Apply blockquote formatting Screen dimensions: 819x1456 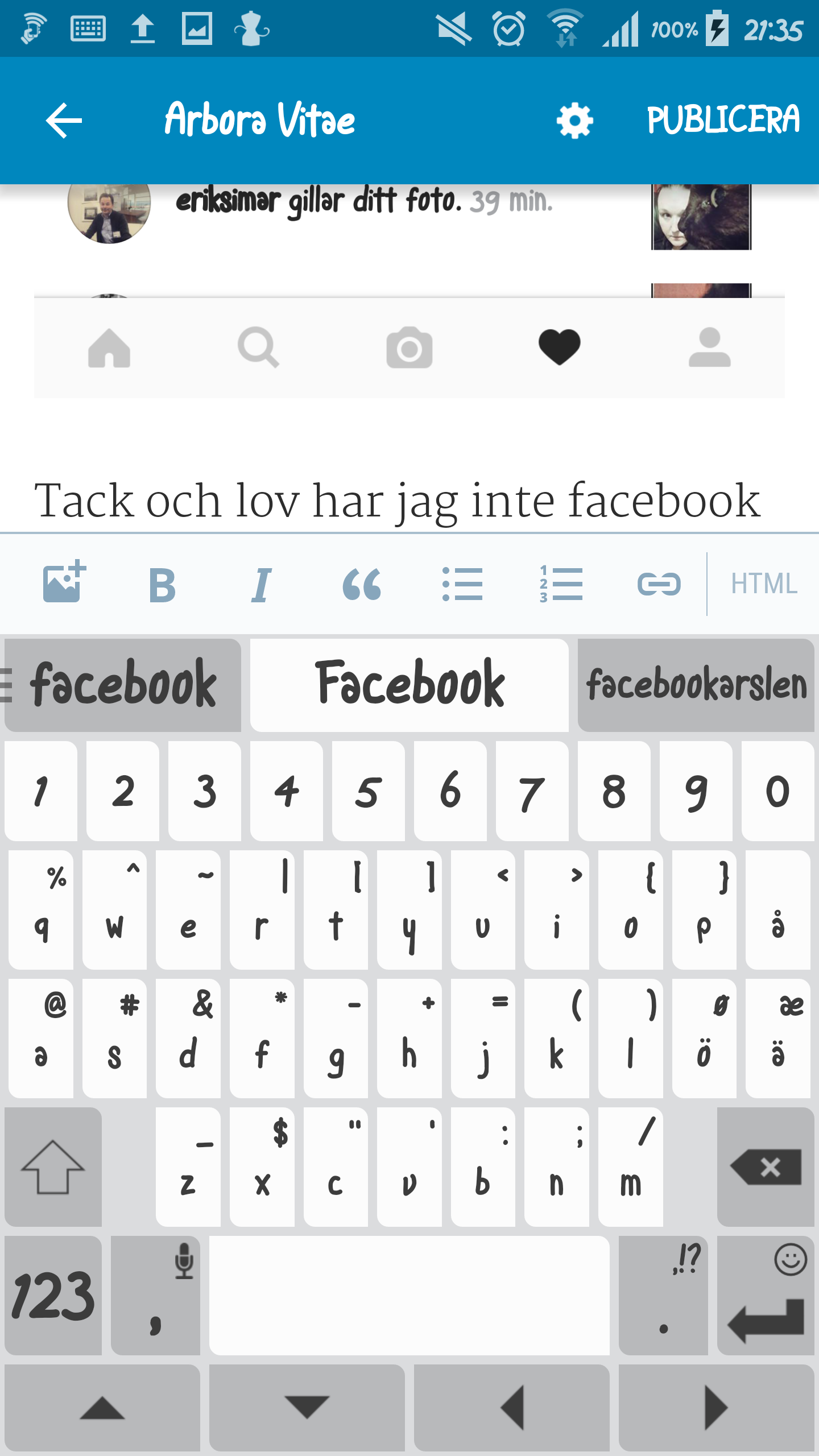[x=362, y=585]
